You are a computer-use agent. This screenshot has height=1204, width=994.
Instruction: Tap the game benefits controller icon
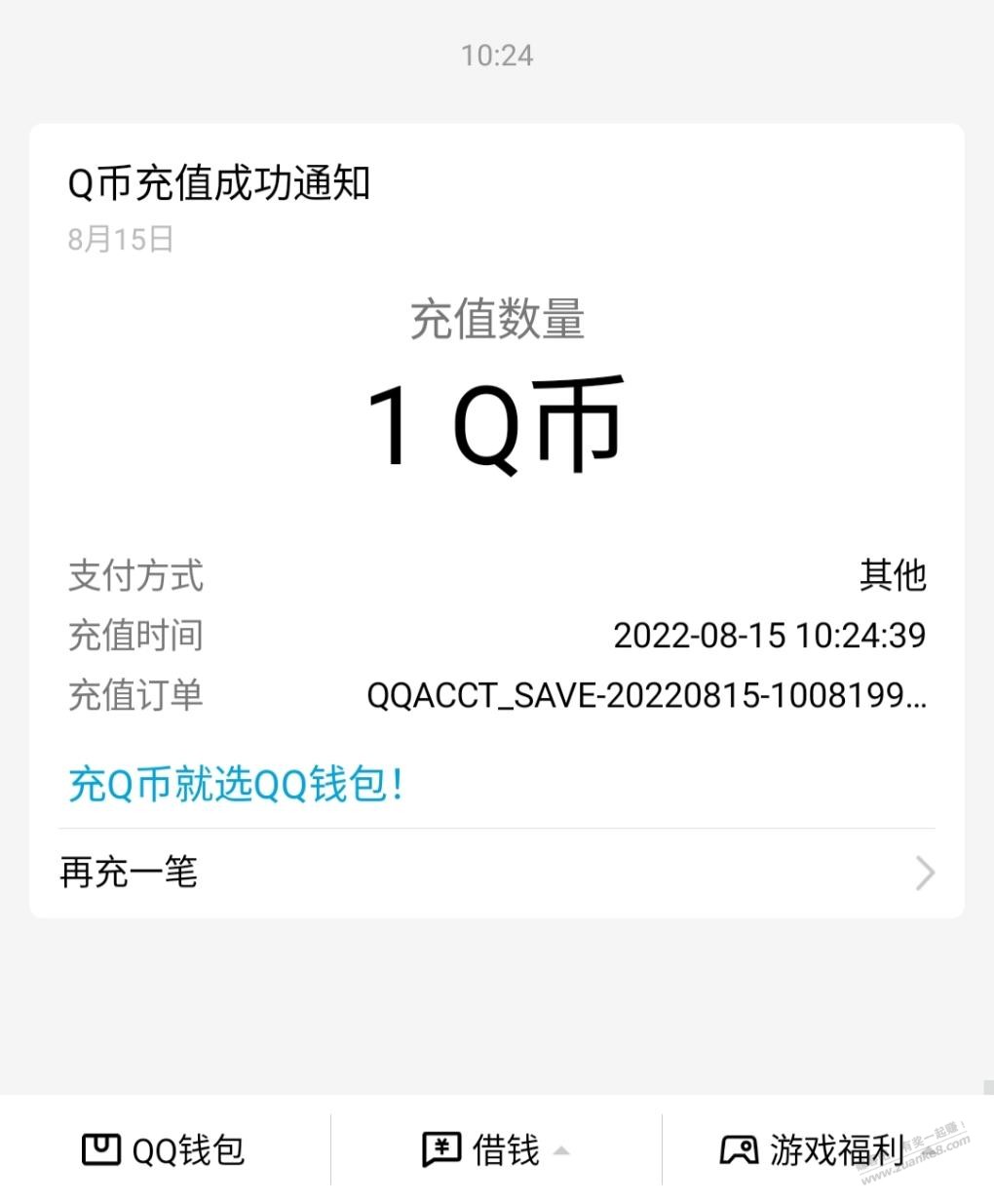click(x=738, y=1150)
